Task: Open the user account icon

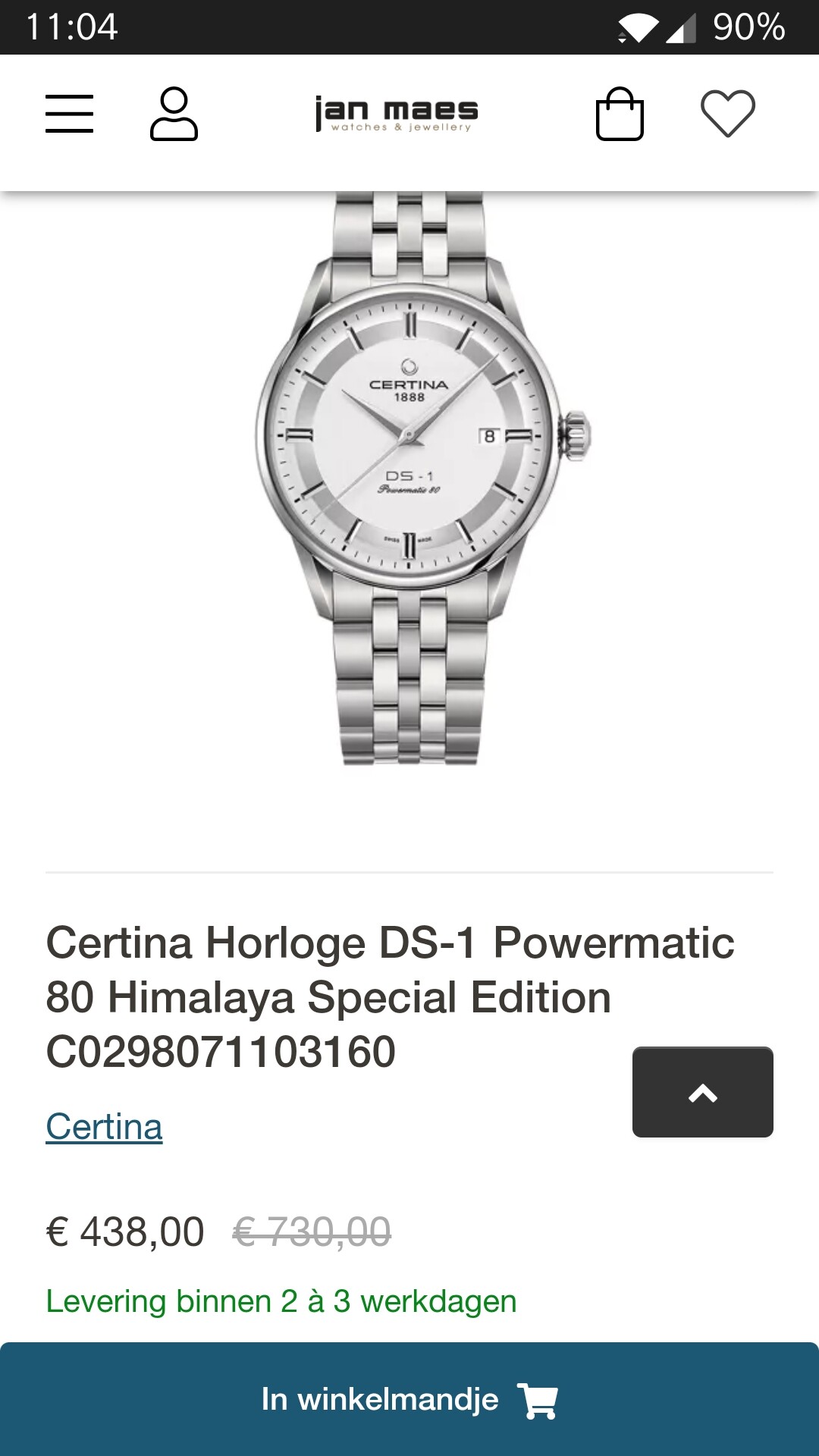Action: pyautogui.click(x=174, y=114)
